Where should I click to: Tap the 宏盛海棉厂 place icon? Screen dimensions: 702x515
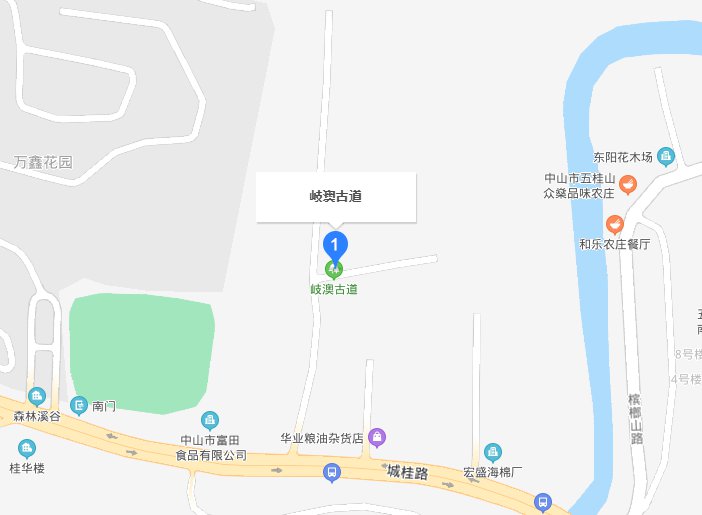pos(493,452)
